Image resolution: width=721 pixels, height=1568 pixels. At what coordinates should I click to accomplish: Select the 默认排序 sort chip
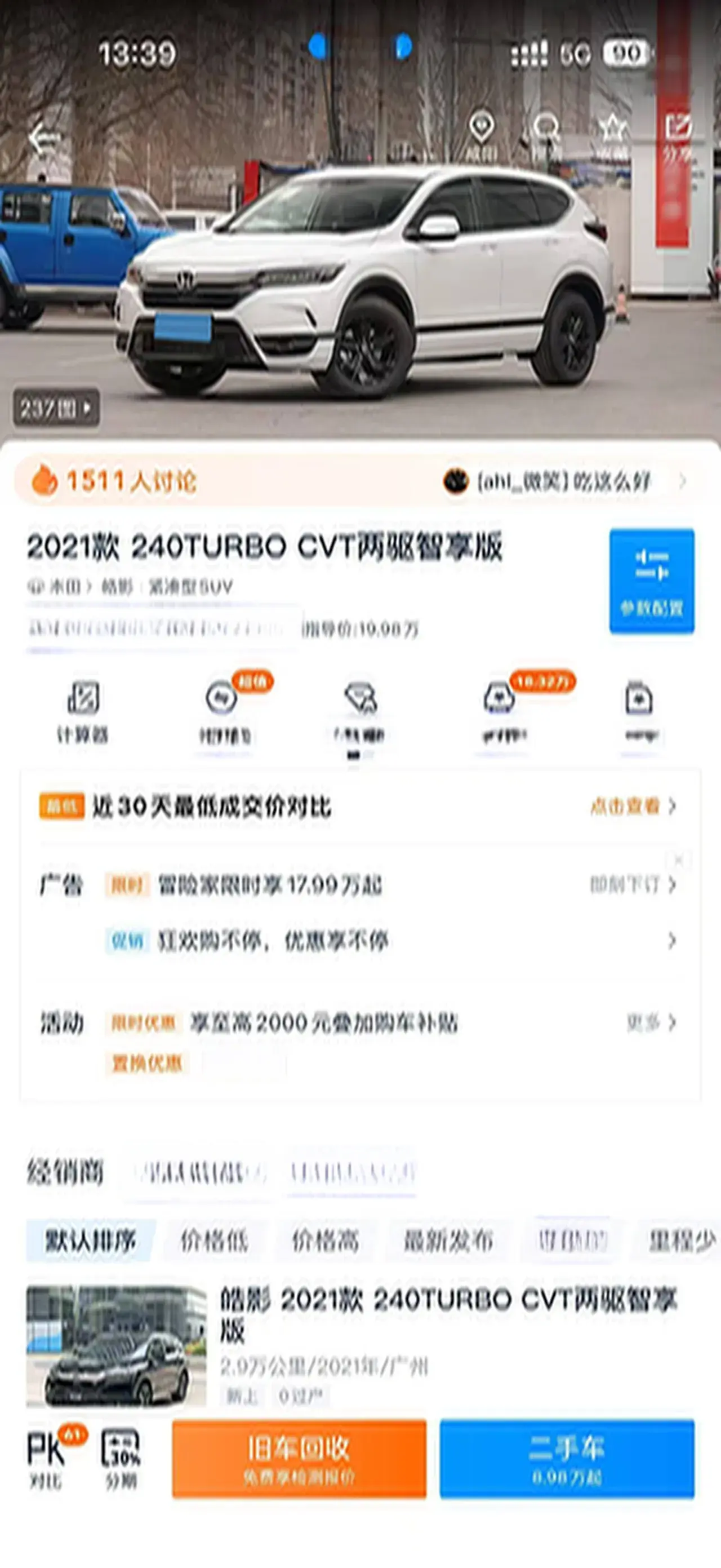90,1240
